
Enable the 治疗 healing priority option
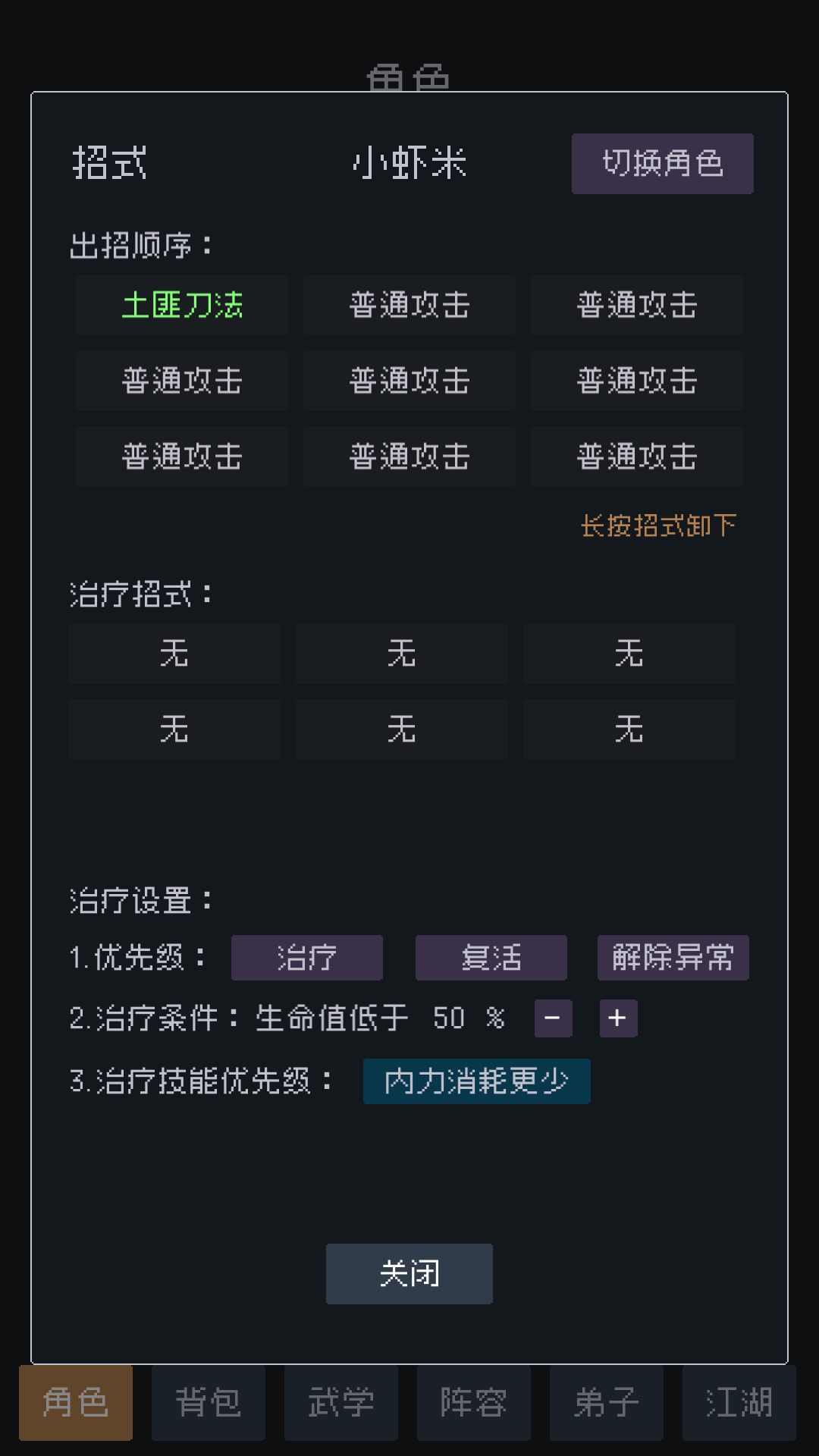pyautogui.click(x=306, y=958)
